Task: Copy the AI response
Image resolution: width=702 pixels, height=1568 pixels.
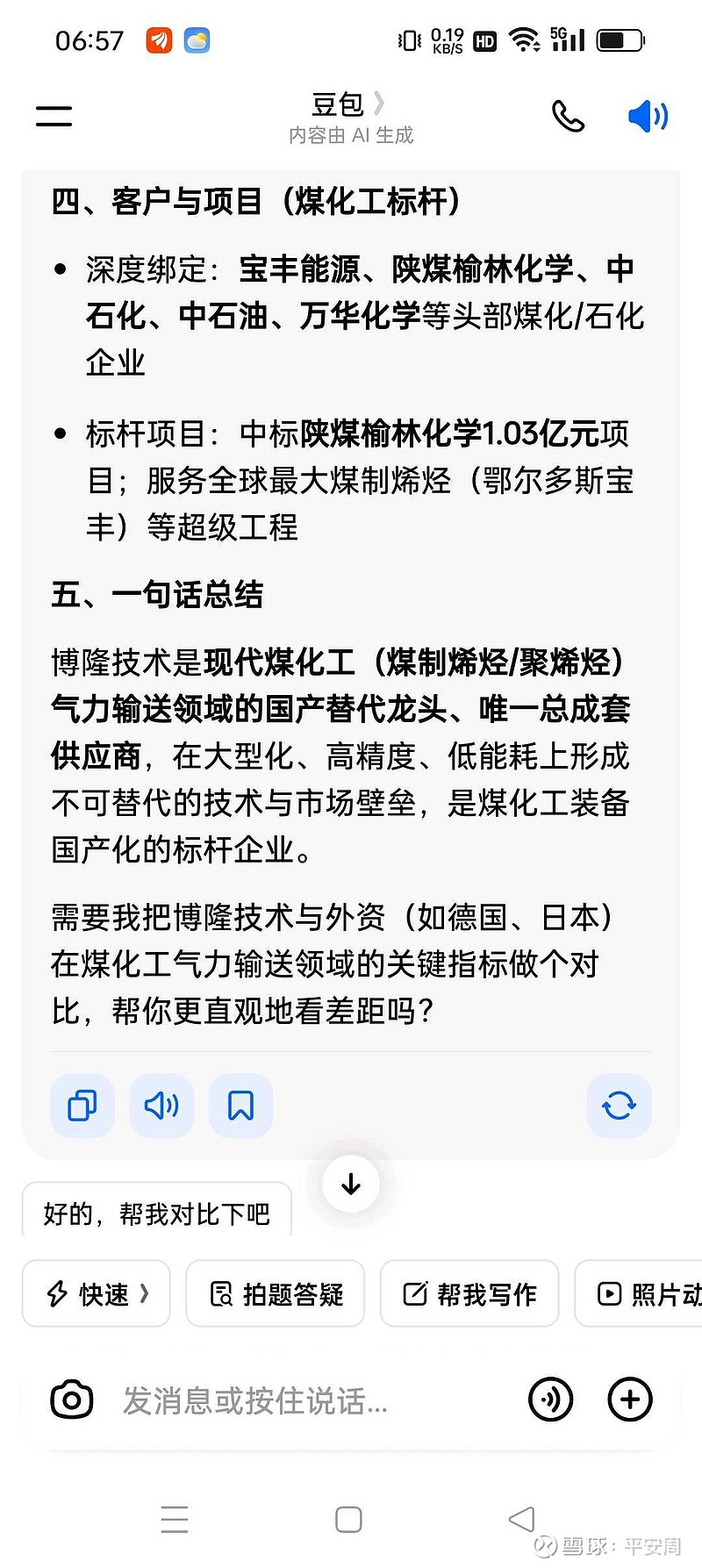Action: pos(82,1106)
